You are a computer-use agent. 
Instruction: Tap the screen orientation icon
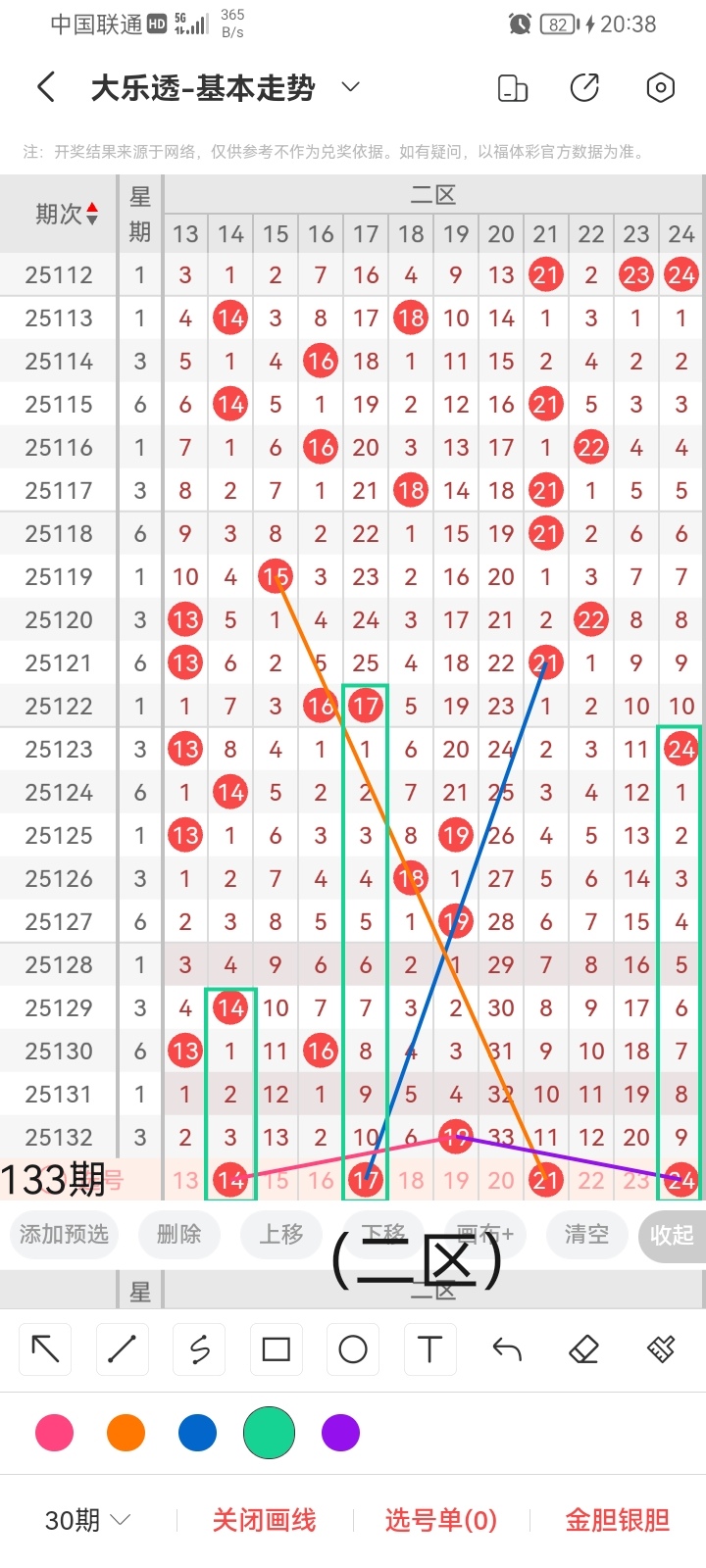click(x=513, y=88)
